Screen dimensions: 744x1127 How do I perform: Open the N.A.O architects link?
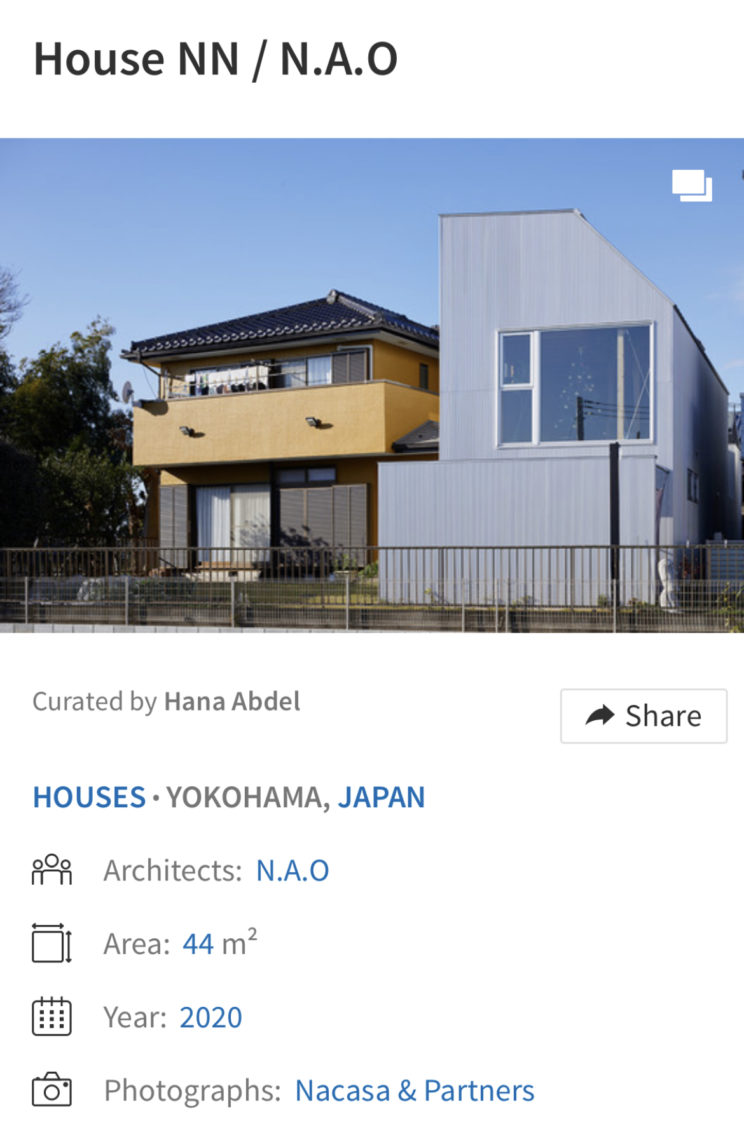(292, 870)
